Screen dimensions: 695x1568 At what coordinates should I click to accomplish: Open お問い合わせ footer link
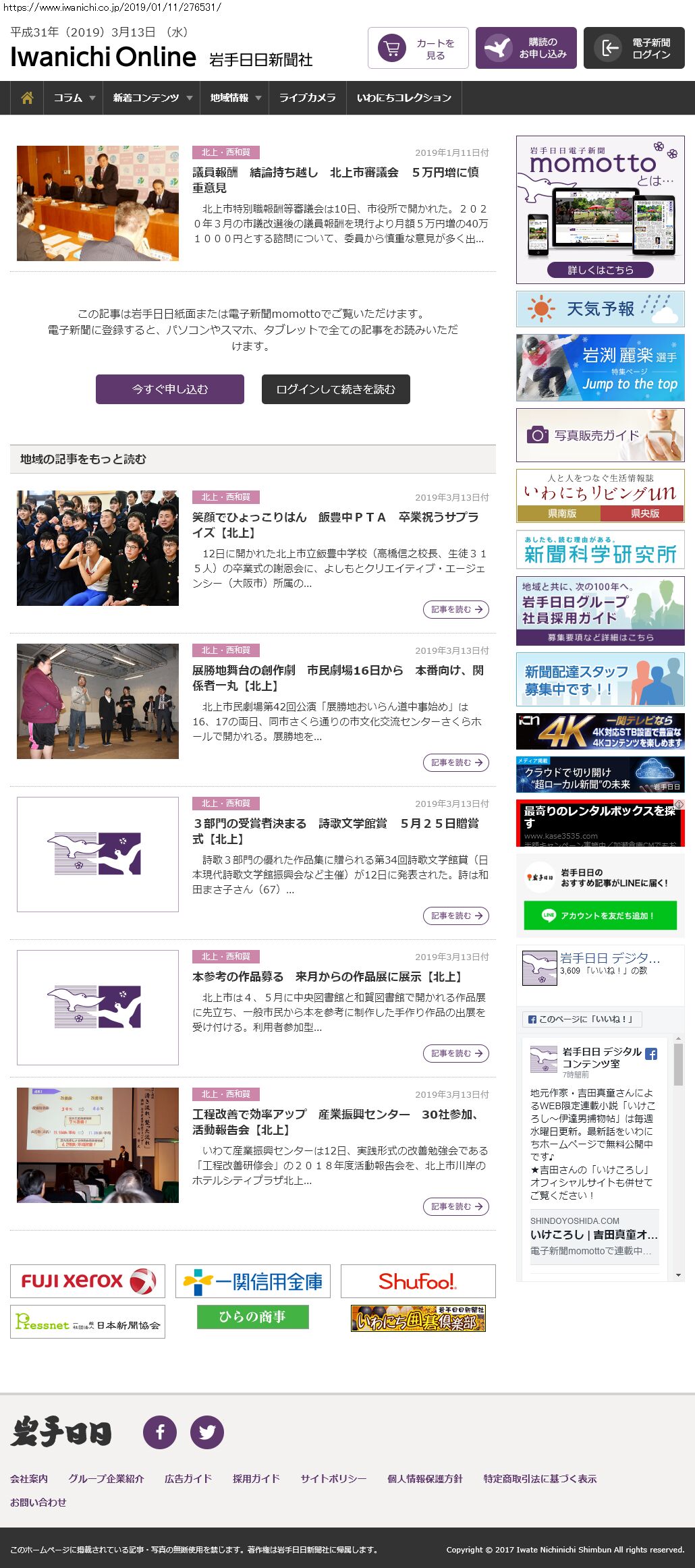click(38, 1502)
